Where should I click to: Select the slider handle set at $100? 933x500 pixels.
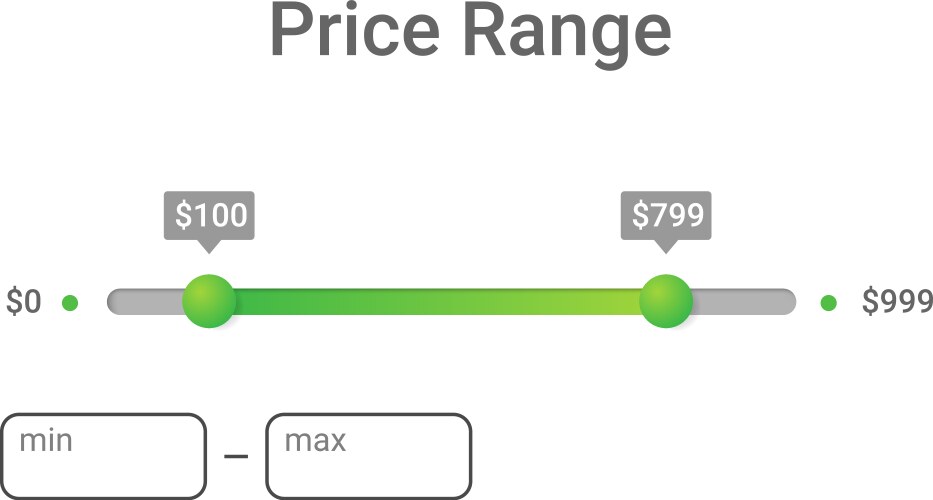click(209, 301)
